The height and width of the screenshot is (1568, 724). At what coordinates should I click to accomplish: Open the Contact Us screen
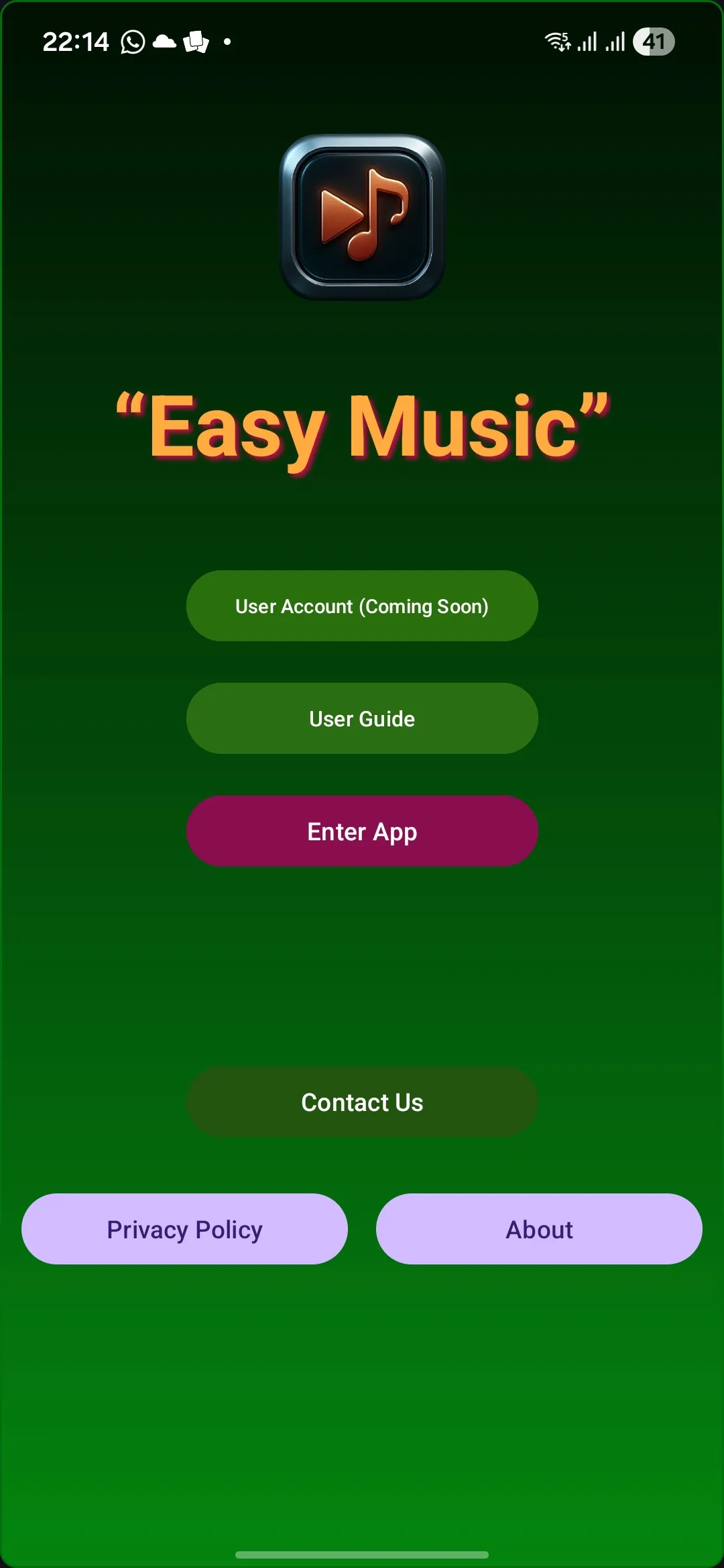[x=362, y=1102]
